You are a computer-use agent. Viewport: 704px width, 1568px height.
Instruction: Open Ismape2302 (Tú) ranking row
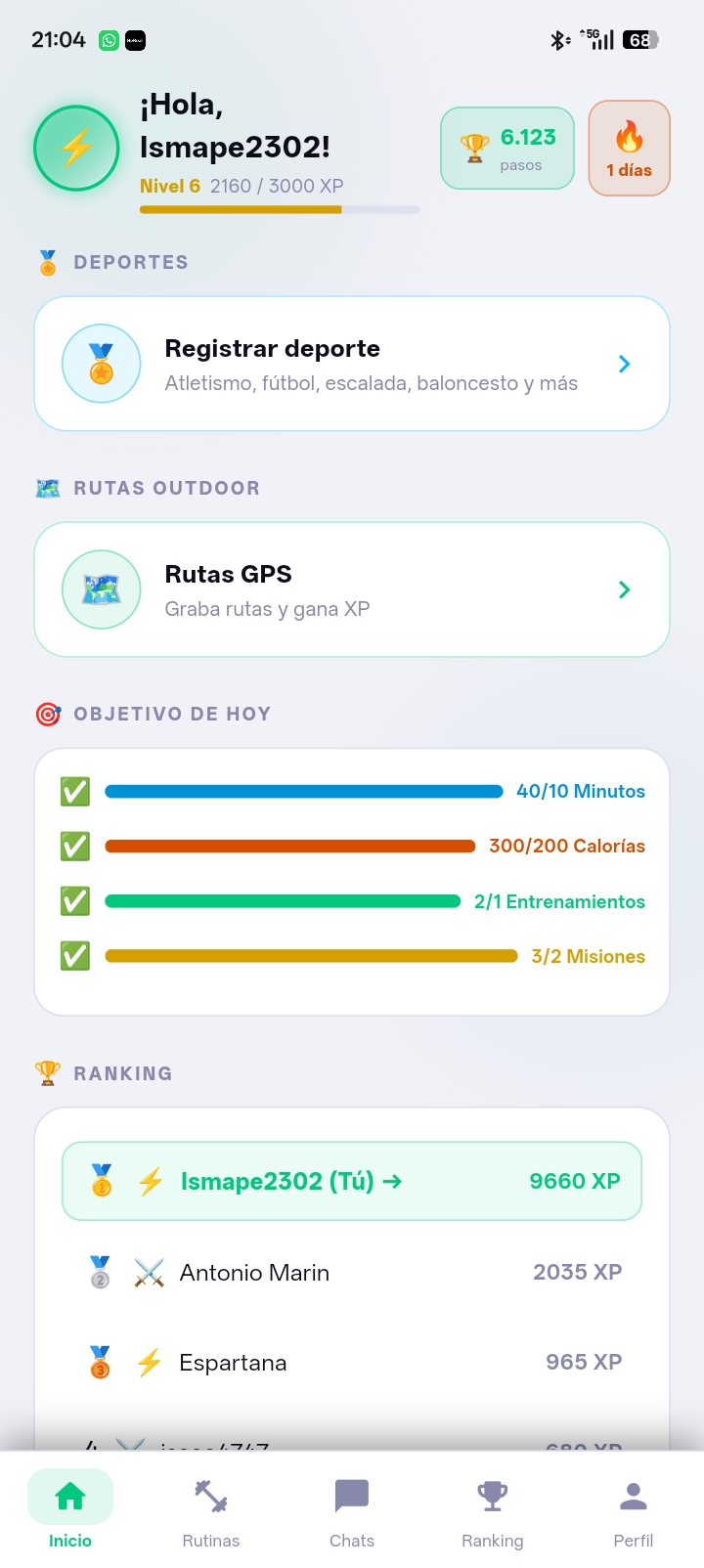352,1181
